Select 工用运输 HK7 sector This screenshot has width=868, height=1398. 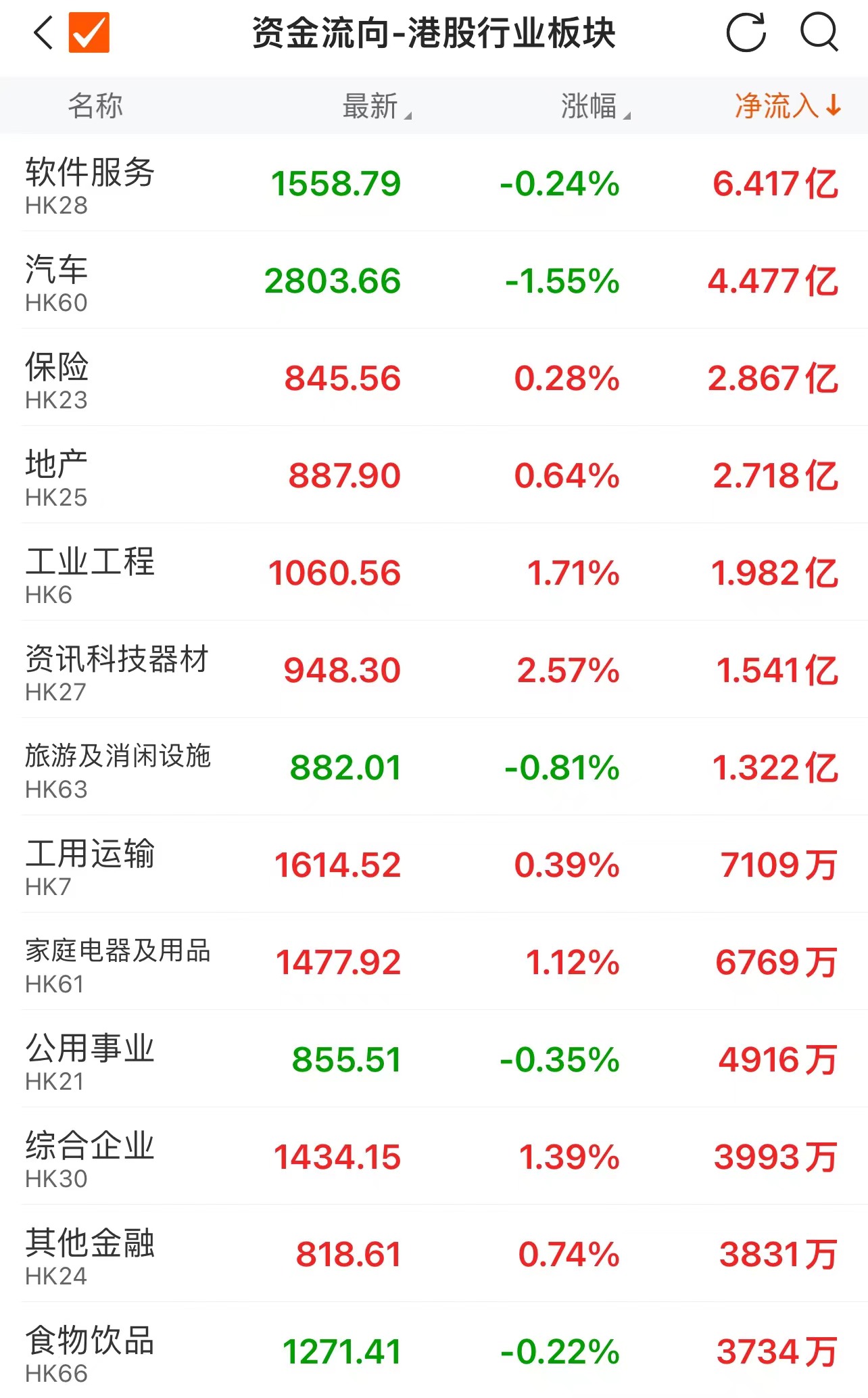pyautogui.click(x=433, y=865)
